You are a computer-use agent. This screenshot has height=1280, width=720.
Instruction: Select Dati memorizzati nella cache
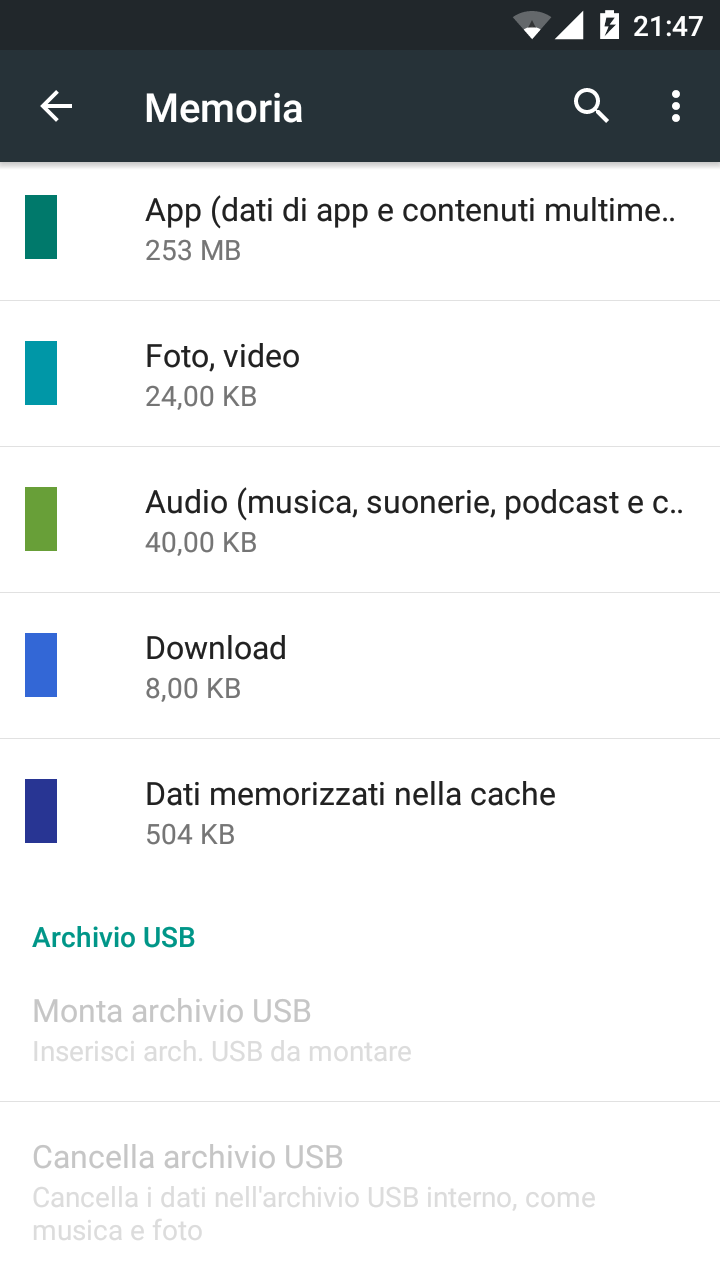point(360,812)
